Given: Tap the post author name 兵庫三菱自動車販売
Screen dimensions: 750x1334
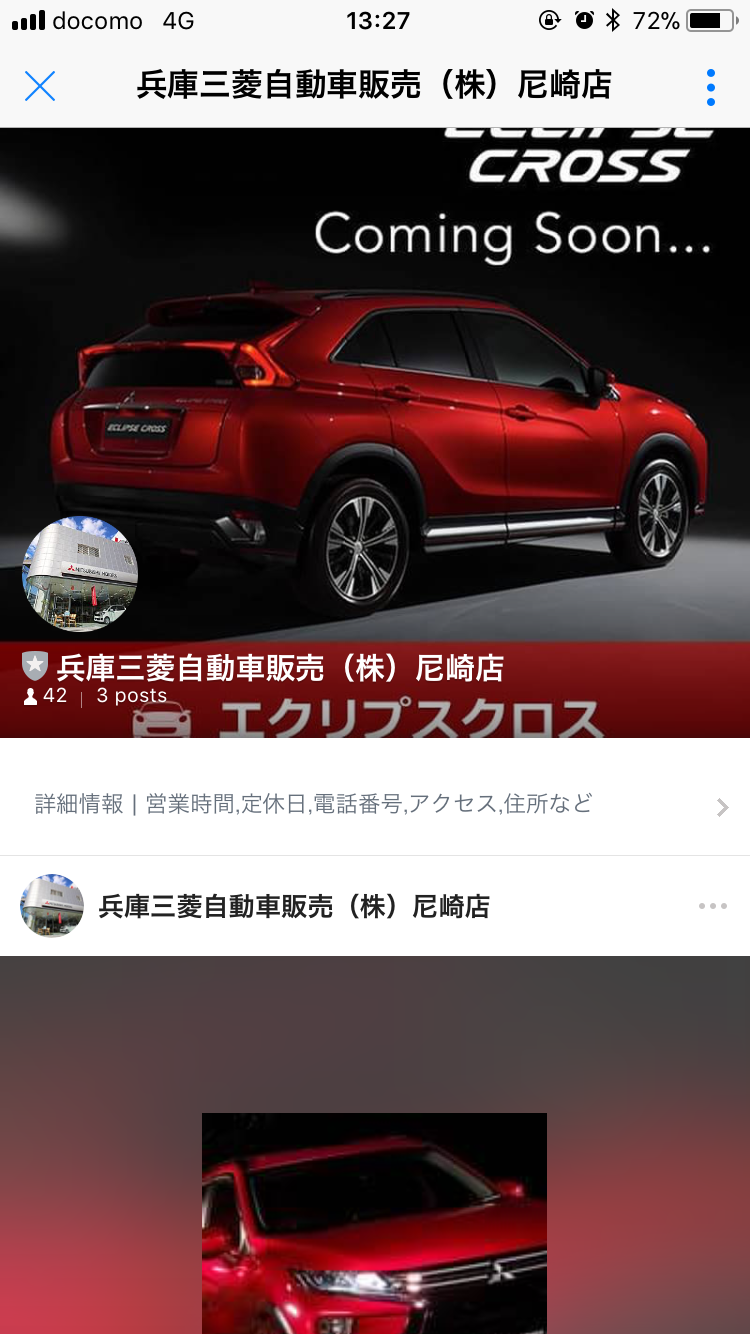Looking at the screenshot, I should click(294, 907).
